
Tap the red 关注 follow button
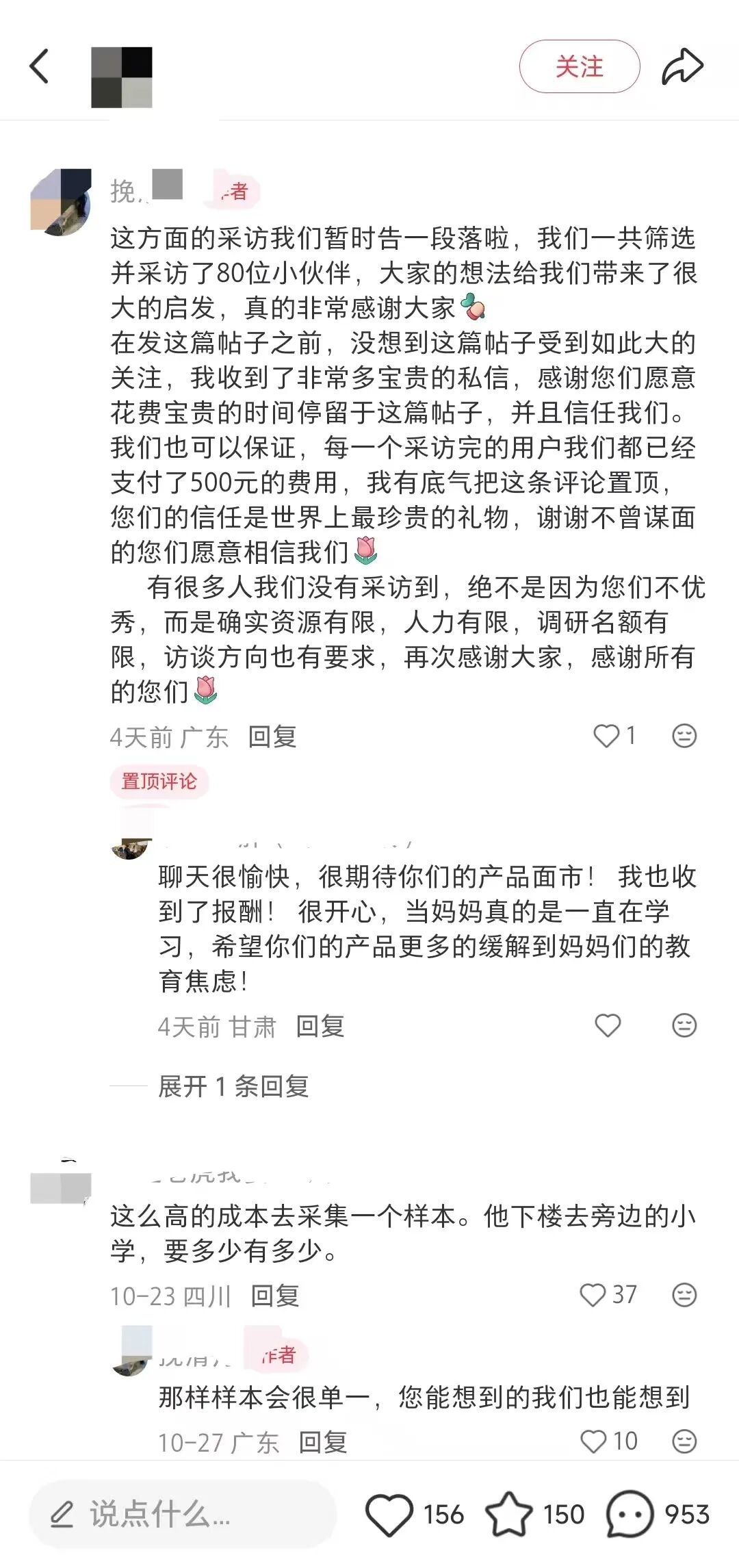(579, 66)
